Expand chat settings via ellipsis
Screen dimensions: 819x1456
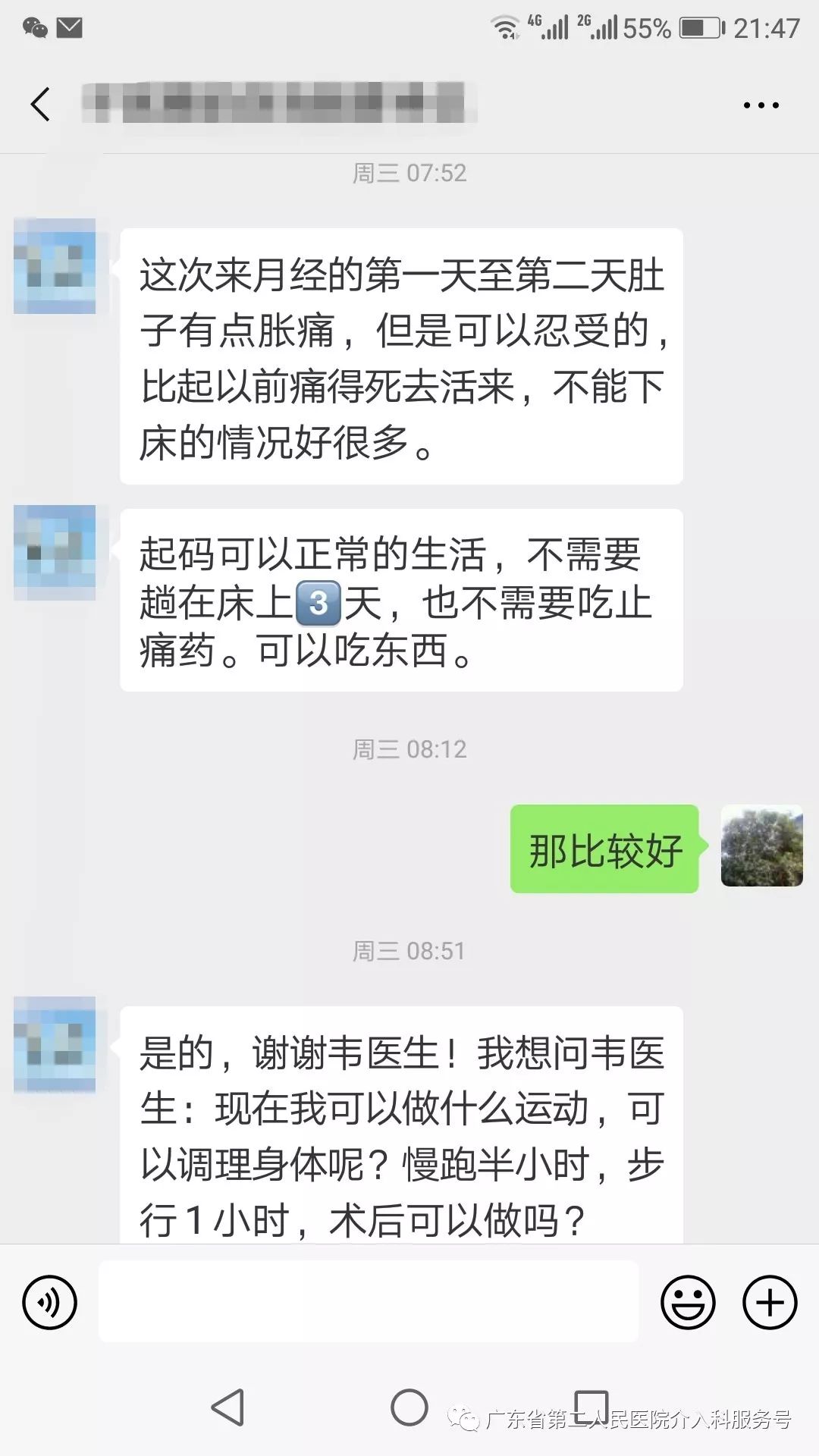pos(761,106)
